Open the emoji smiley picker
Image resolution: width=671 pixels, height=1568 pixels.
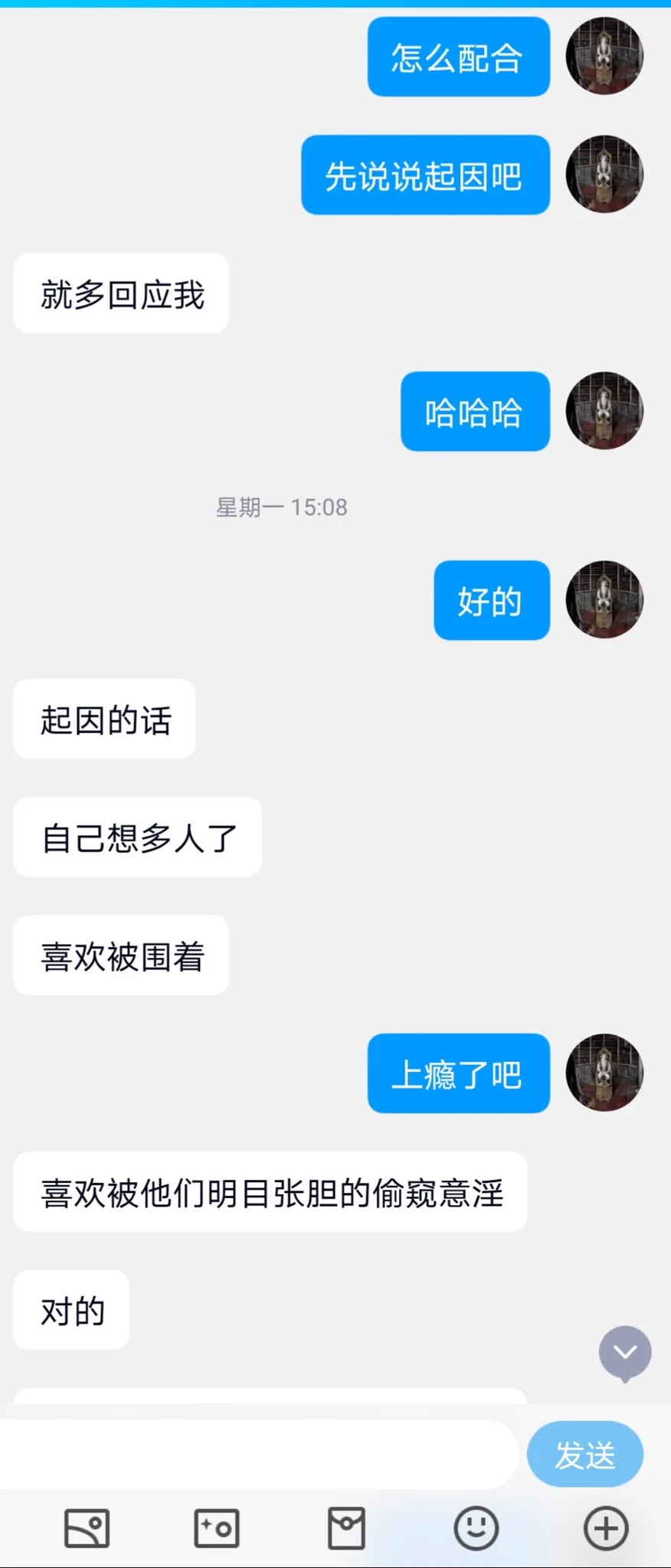[x=476, y=1528]
